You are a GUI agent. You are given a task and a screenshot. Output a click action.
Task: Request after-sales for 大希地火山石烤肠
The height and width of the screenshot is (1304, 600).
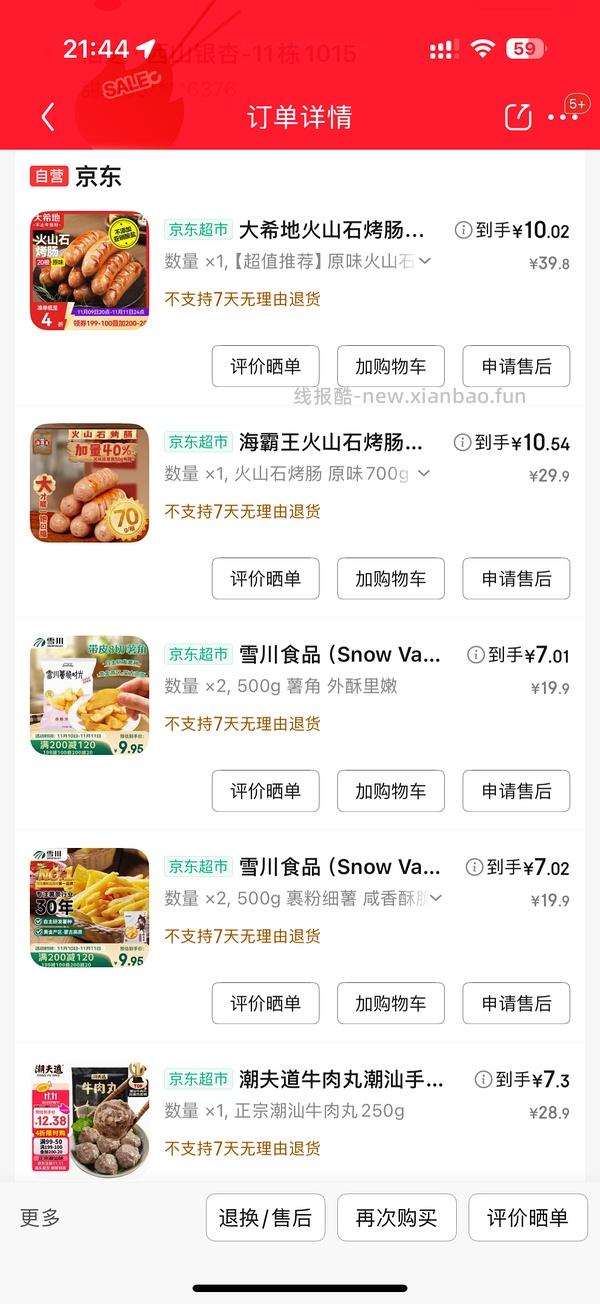[x=516, y=367]
